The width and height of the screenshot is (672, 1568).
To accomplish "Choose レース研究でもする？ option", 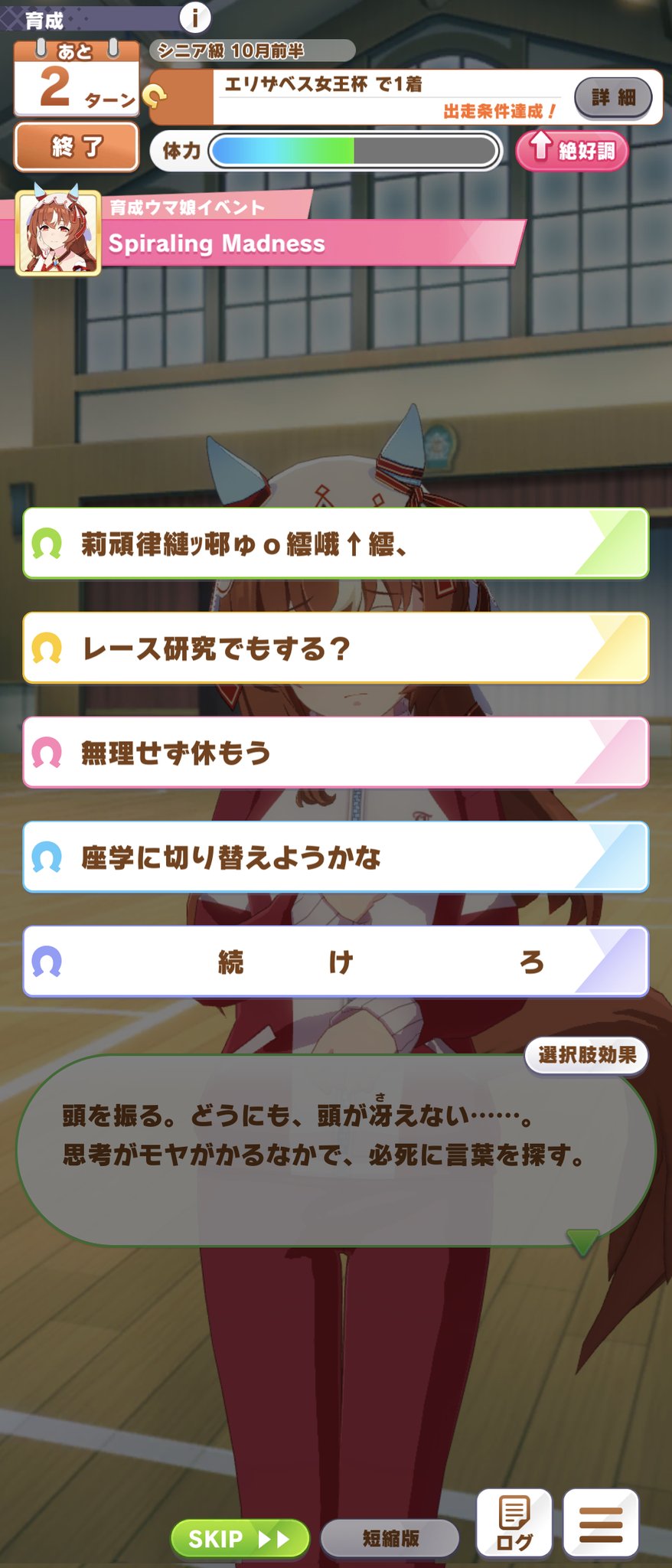I will [335, 648].
